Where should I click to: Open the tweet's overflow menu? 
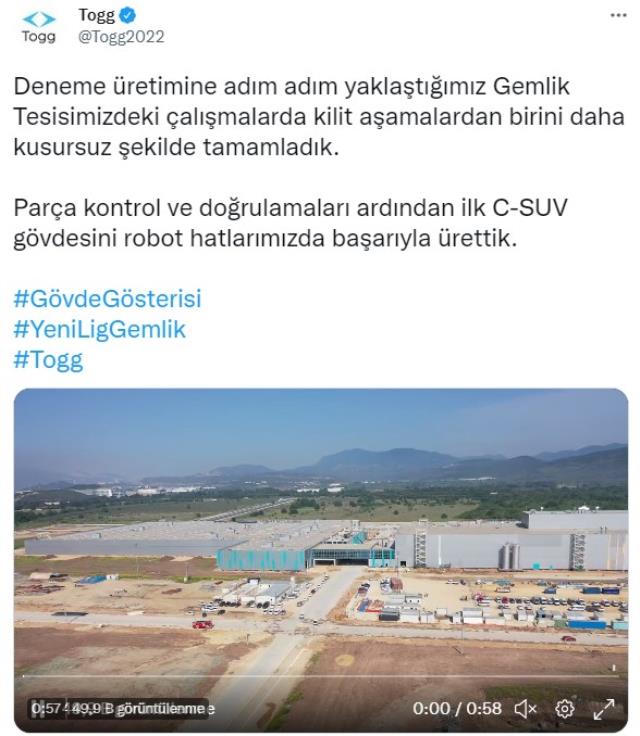click(619, 17)
